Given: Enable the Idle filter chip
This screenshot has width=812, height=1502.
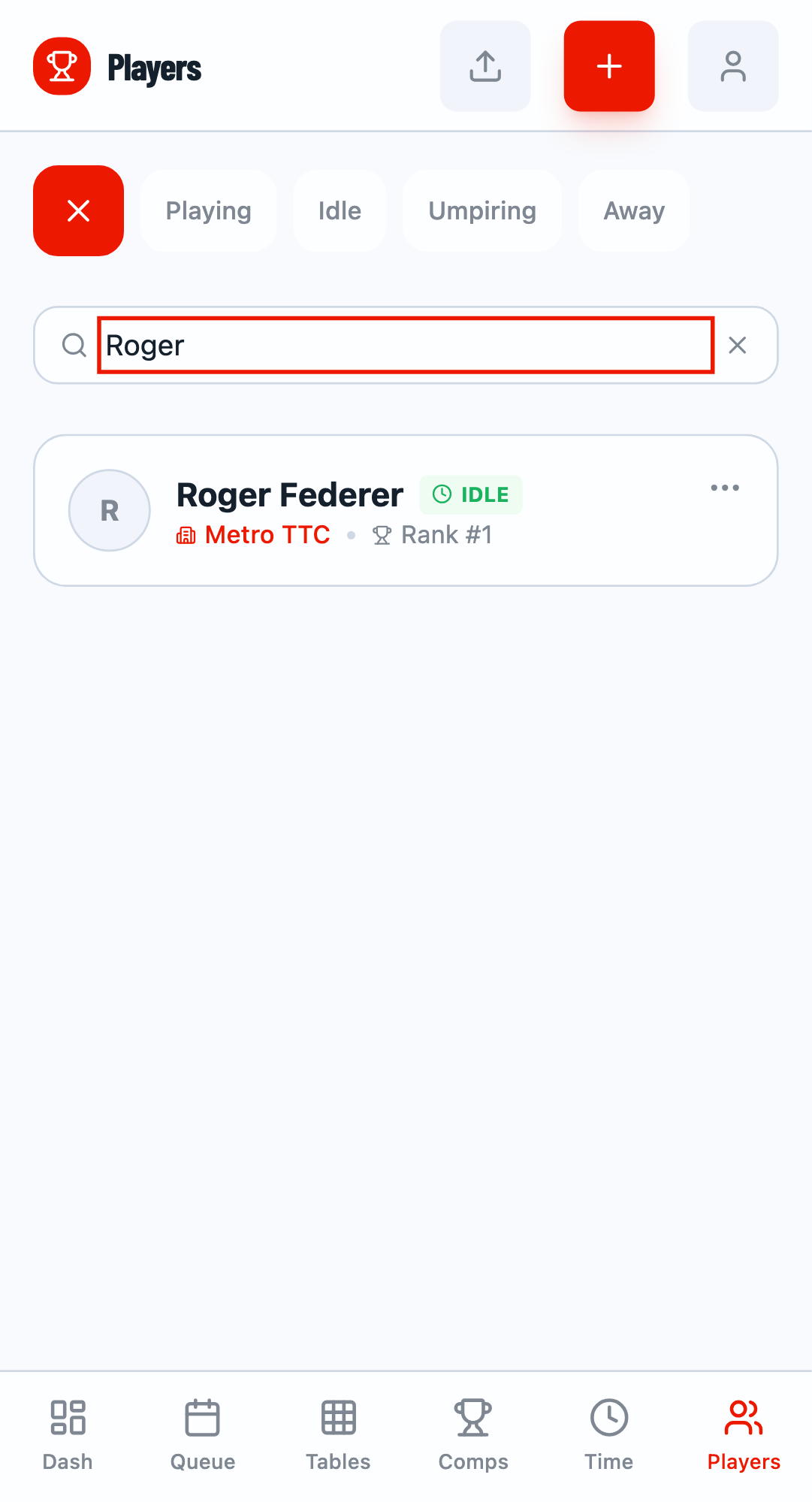Looking at the screenshot, I should [x=340, y=210].
